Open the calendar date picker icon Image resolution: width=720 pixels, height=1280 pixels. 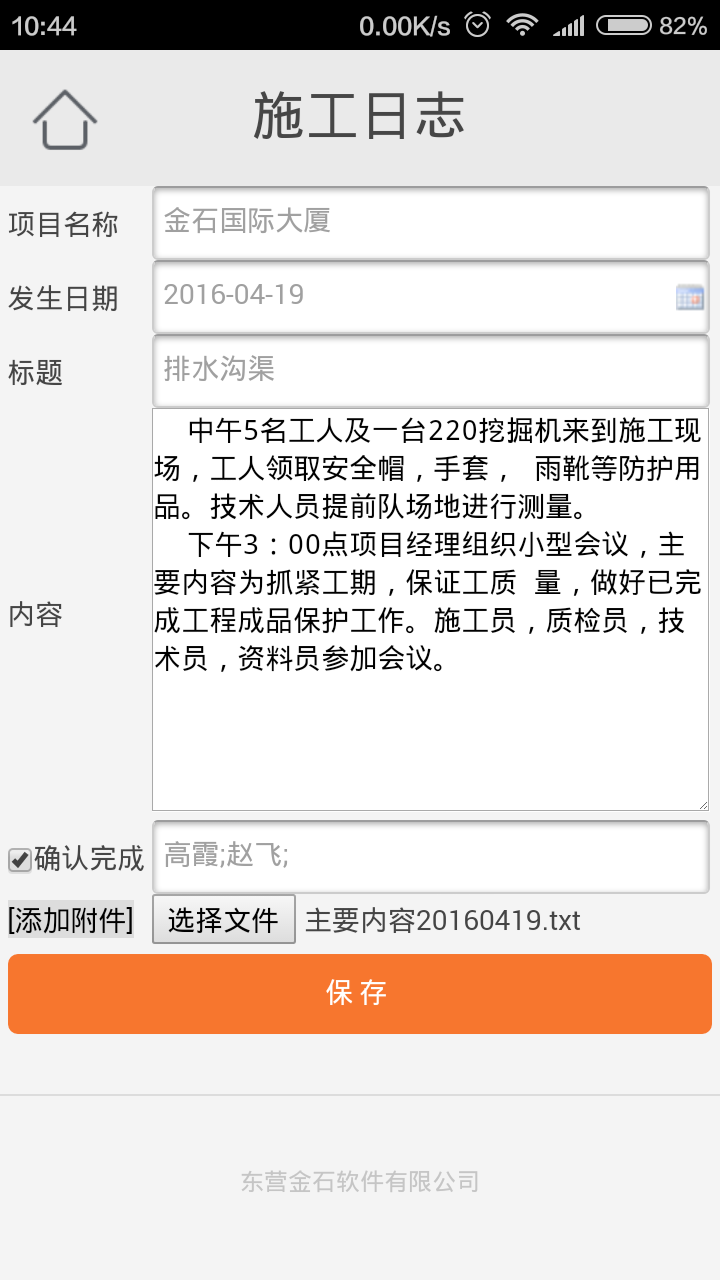point(690,297)
